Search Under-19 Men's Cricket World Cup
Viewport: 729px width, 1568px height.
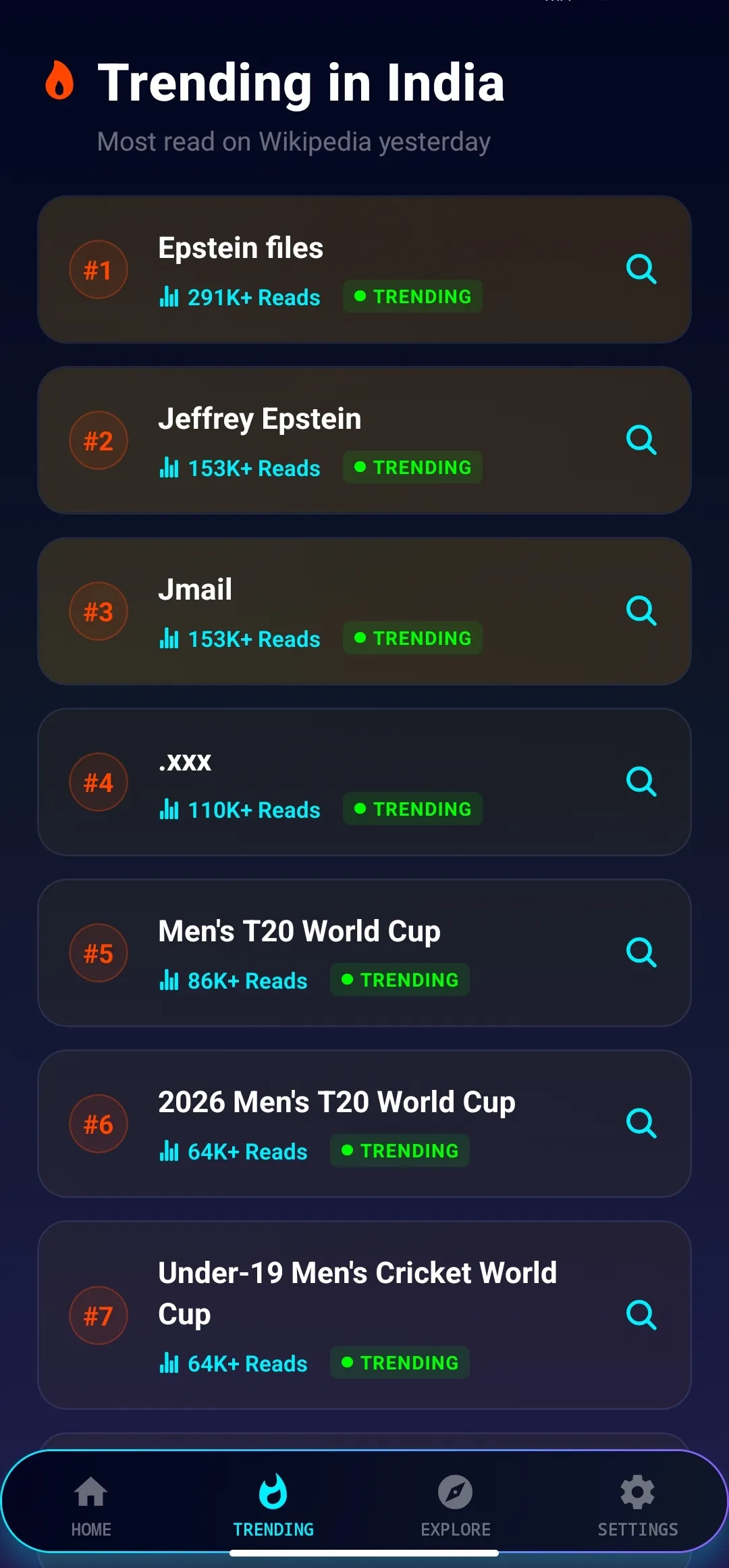point(641,1315)
